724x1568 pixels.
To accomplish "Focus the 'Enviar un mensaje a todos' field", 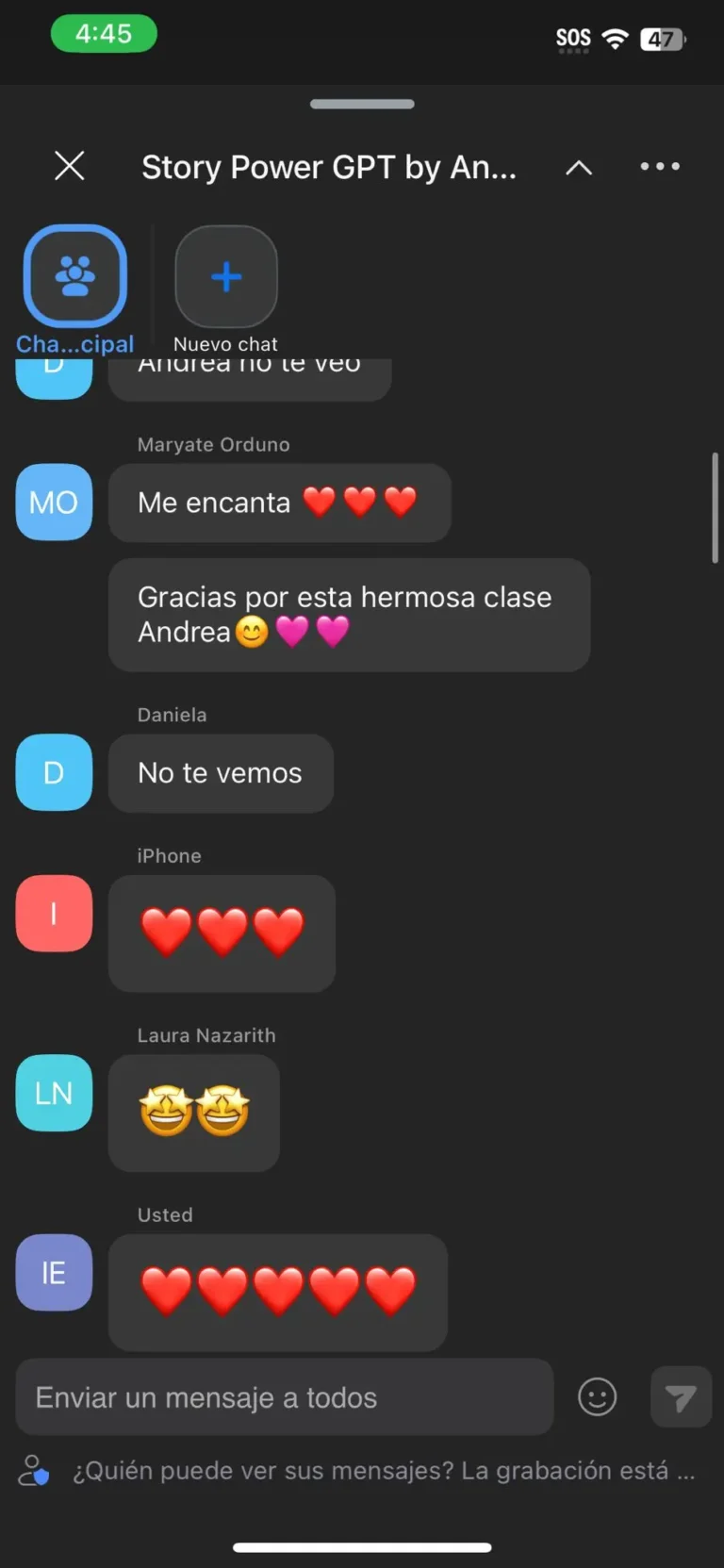I will click(x=284, y=1396).
